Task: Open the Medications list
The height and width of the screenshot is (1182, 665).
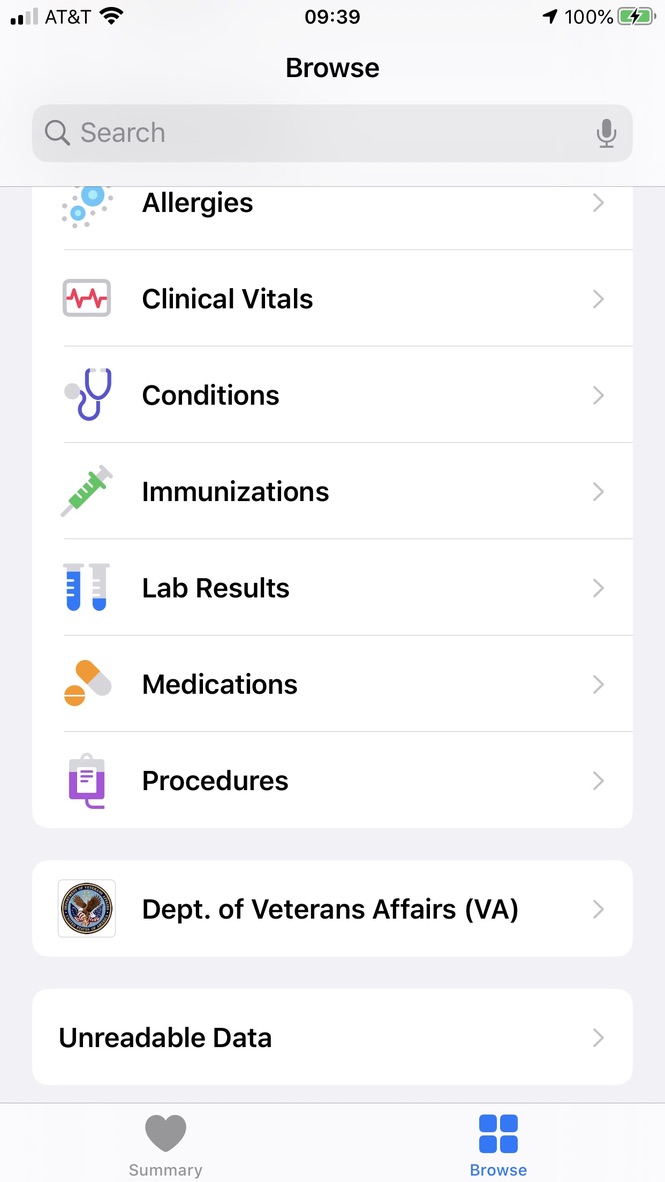Action: pos(332,684)
